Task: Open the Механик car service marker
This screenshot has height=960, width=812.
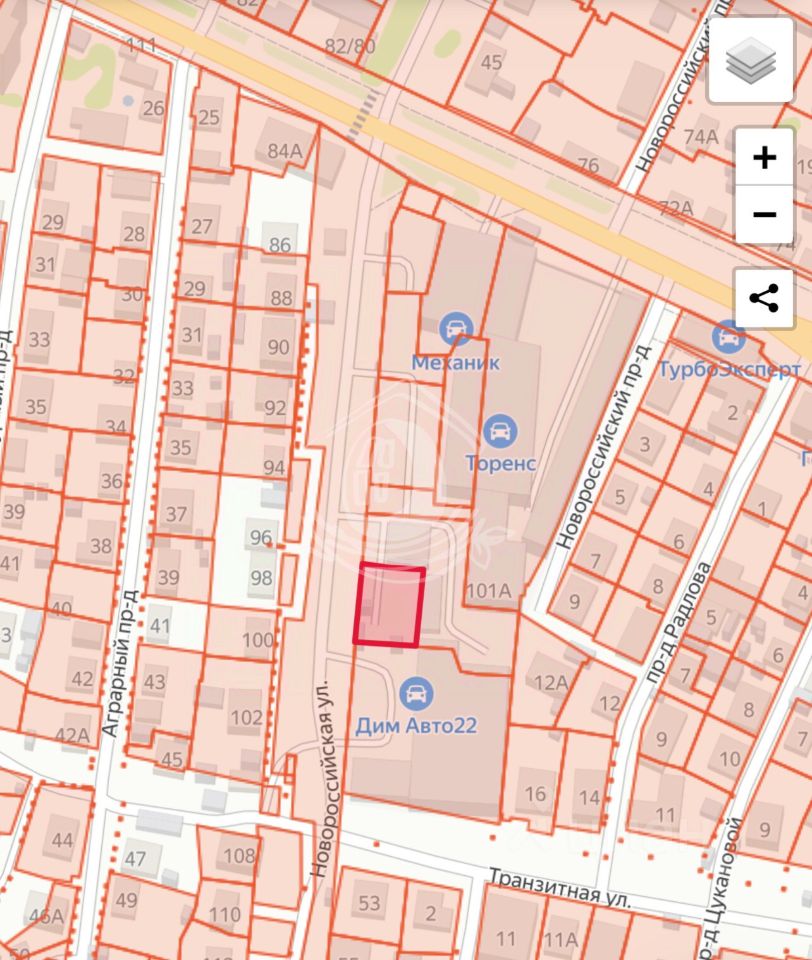Action: (x=457, y=328)
